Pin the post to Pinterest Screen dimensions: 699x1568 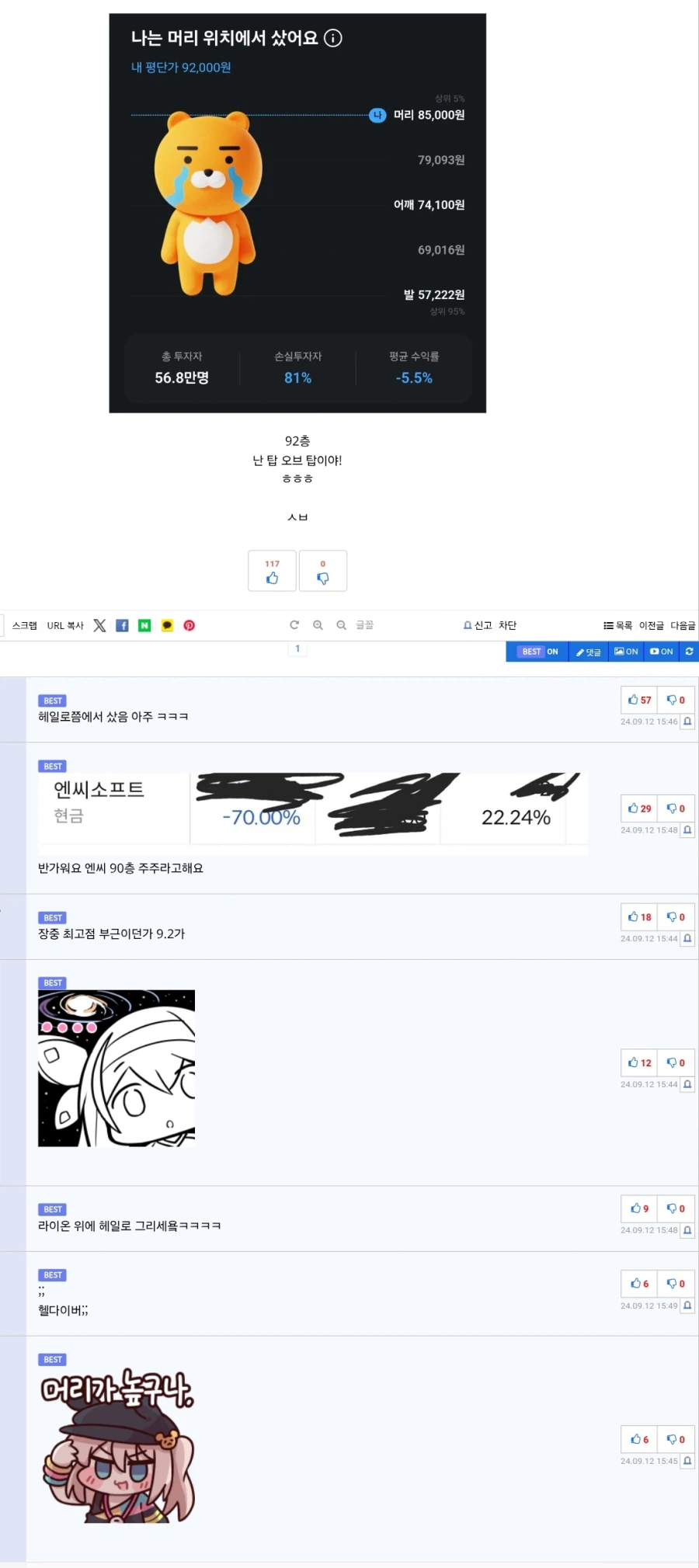[x=189, y=625]
